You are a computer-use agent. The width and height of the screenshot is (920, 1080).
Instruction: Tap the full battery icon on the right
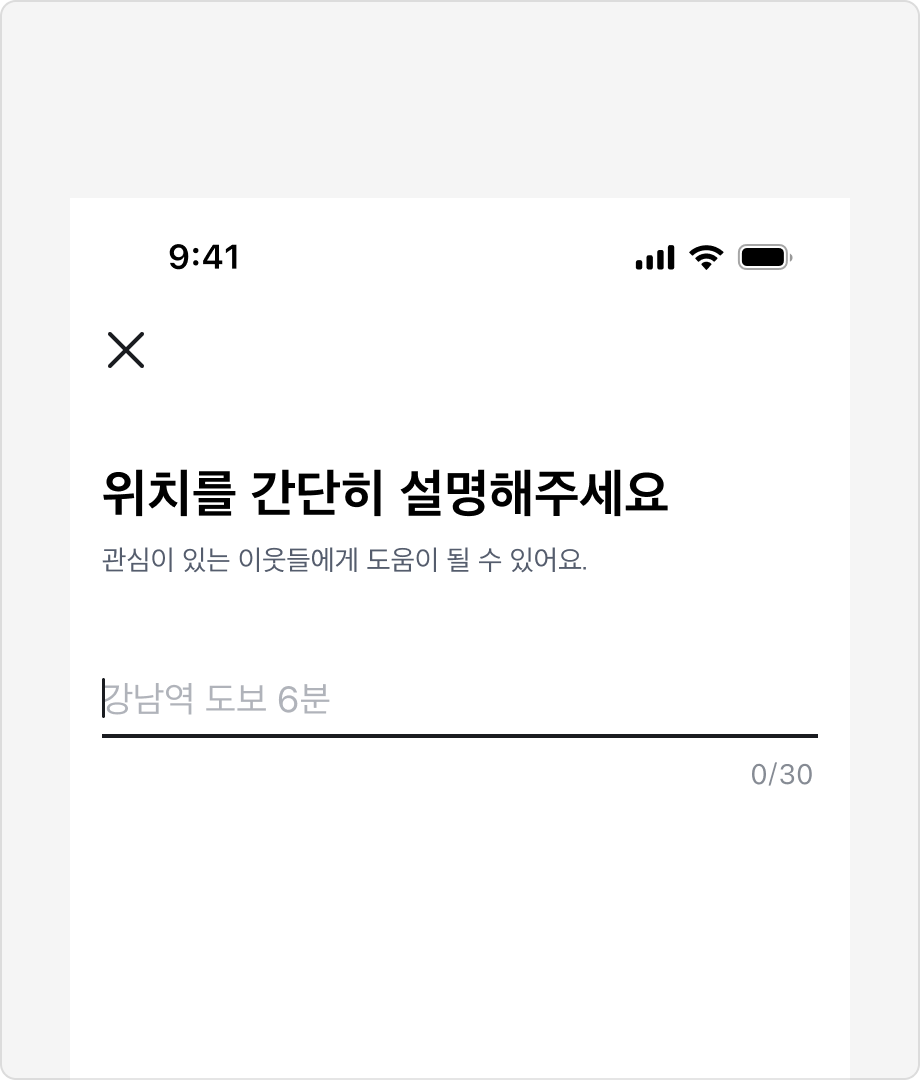(x=763, y=257)
